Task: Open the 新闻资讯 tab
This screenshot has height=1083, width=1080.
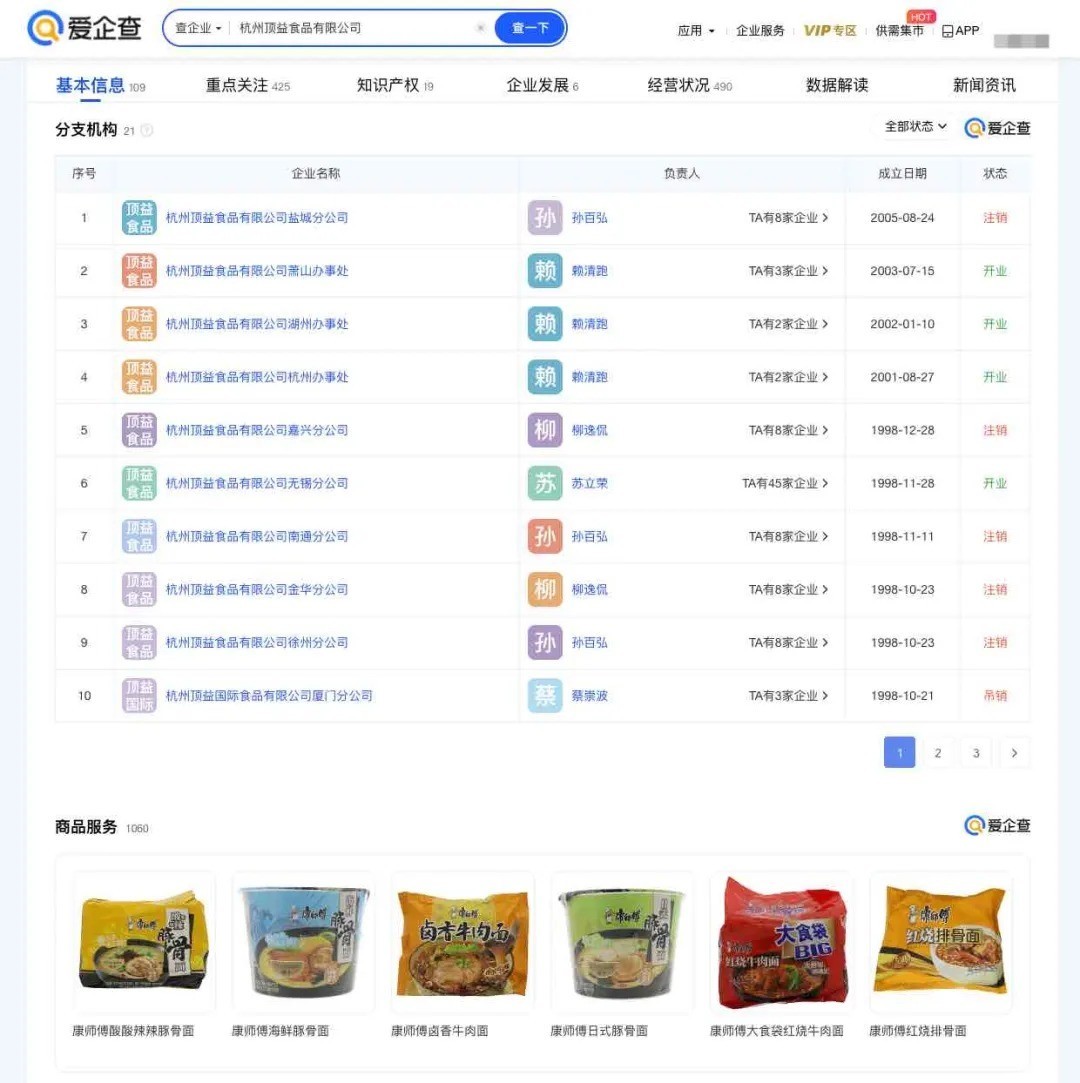Action: tap(984, 85)
